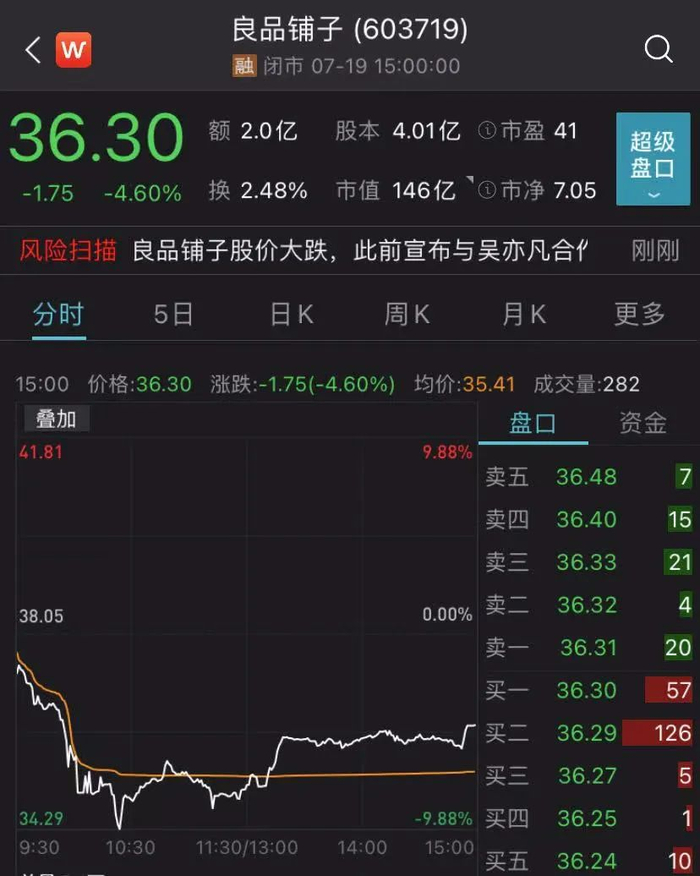Tap the info icon beside 市净
Viewport: 700px width, 876px height.
pyautogui.click(x=487, y=190)
